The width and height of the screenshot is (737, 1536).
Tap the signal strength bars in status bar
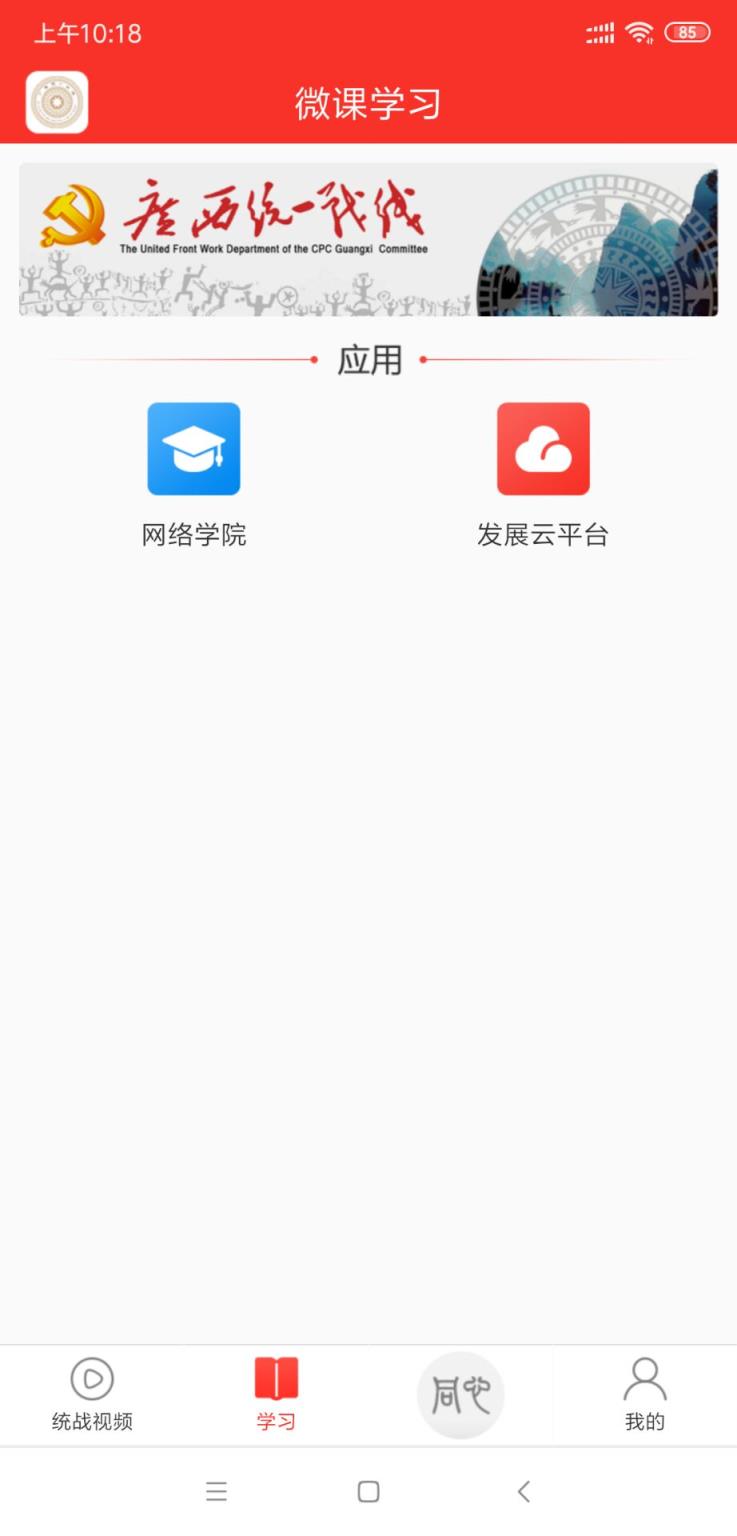pyautogui.click(x=598, y=32)
